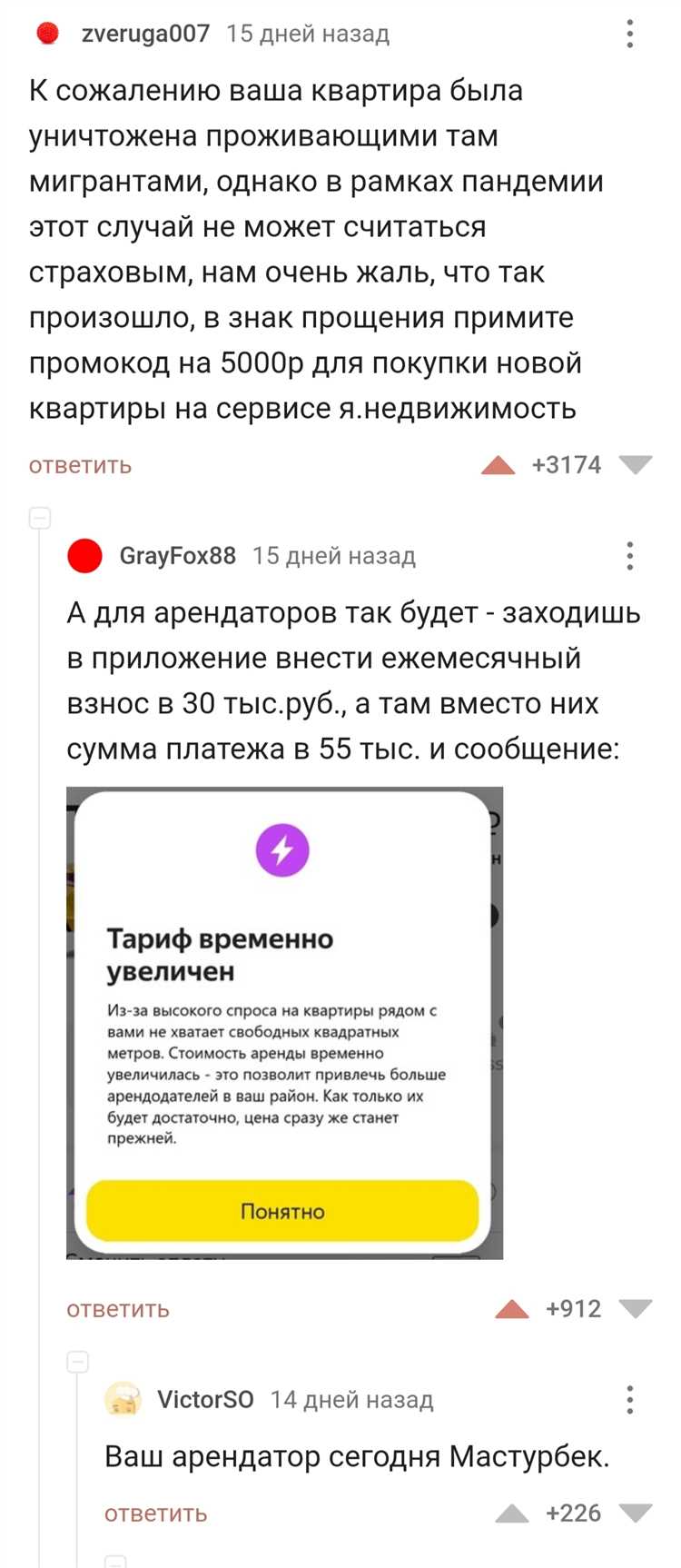Downvote VictorSO's comment
Screen dimensions: 681x1568
click(x=635, y=1513)
